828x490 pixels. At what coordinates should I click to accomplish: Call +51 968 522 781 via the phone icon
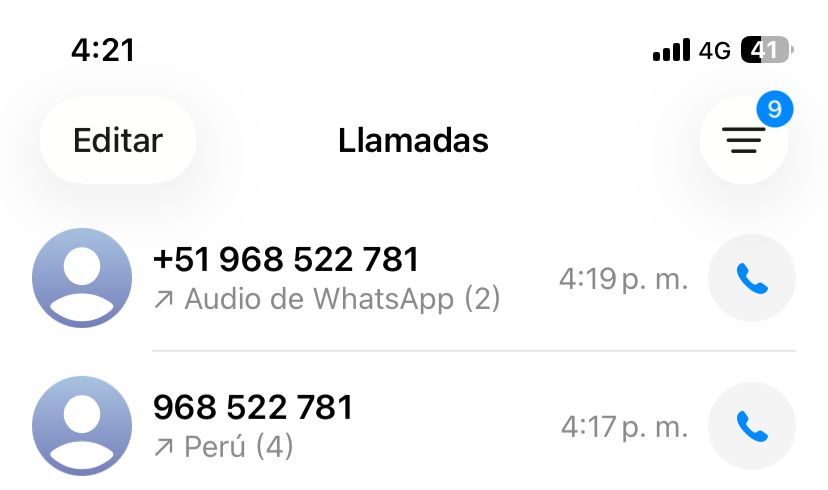[x=751, y=278]
